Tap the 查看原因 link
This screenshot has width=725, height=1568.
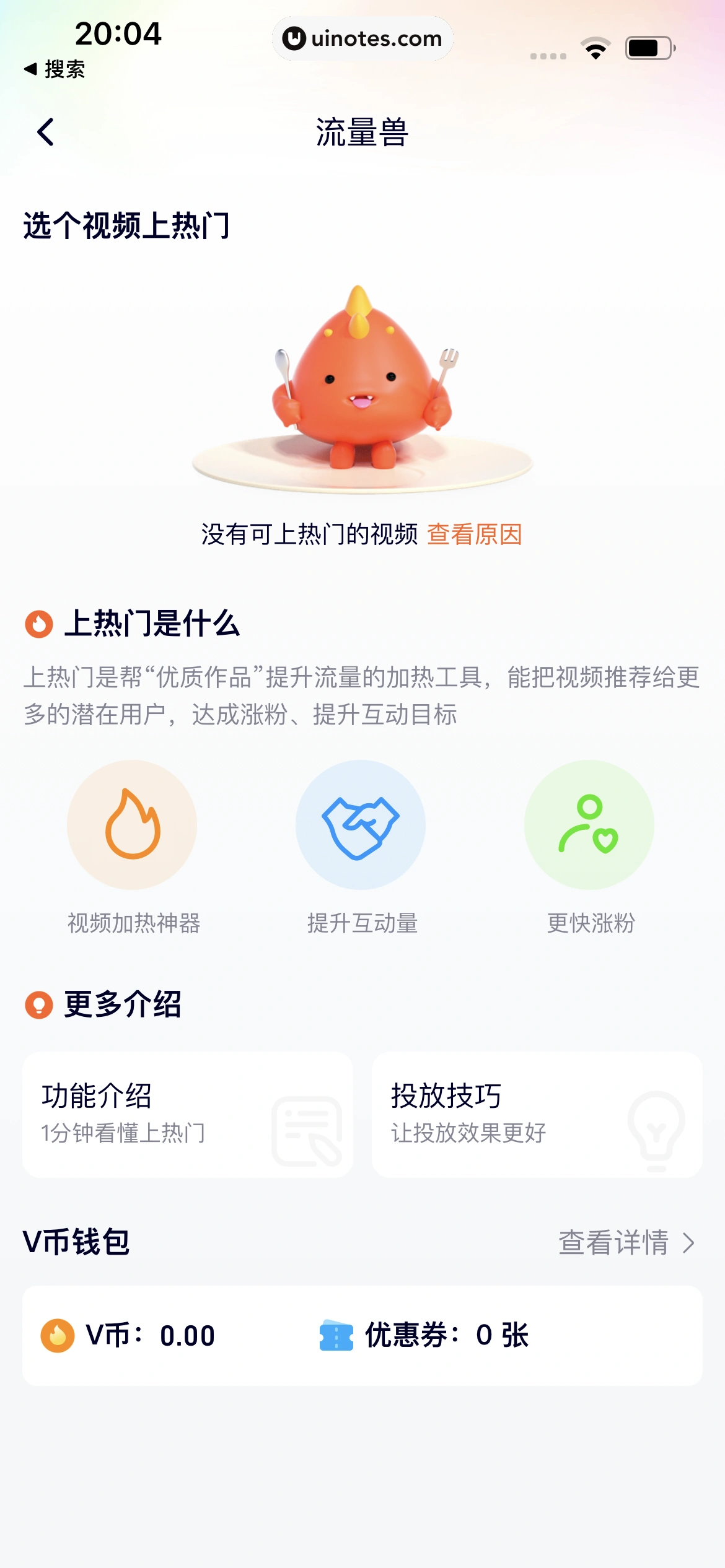pos(474,534)
